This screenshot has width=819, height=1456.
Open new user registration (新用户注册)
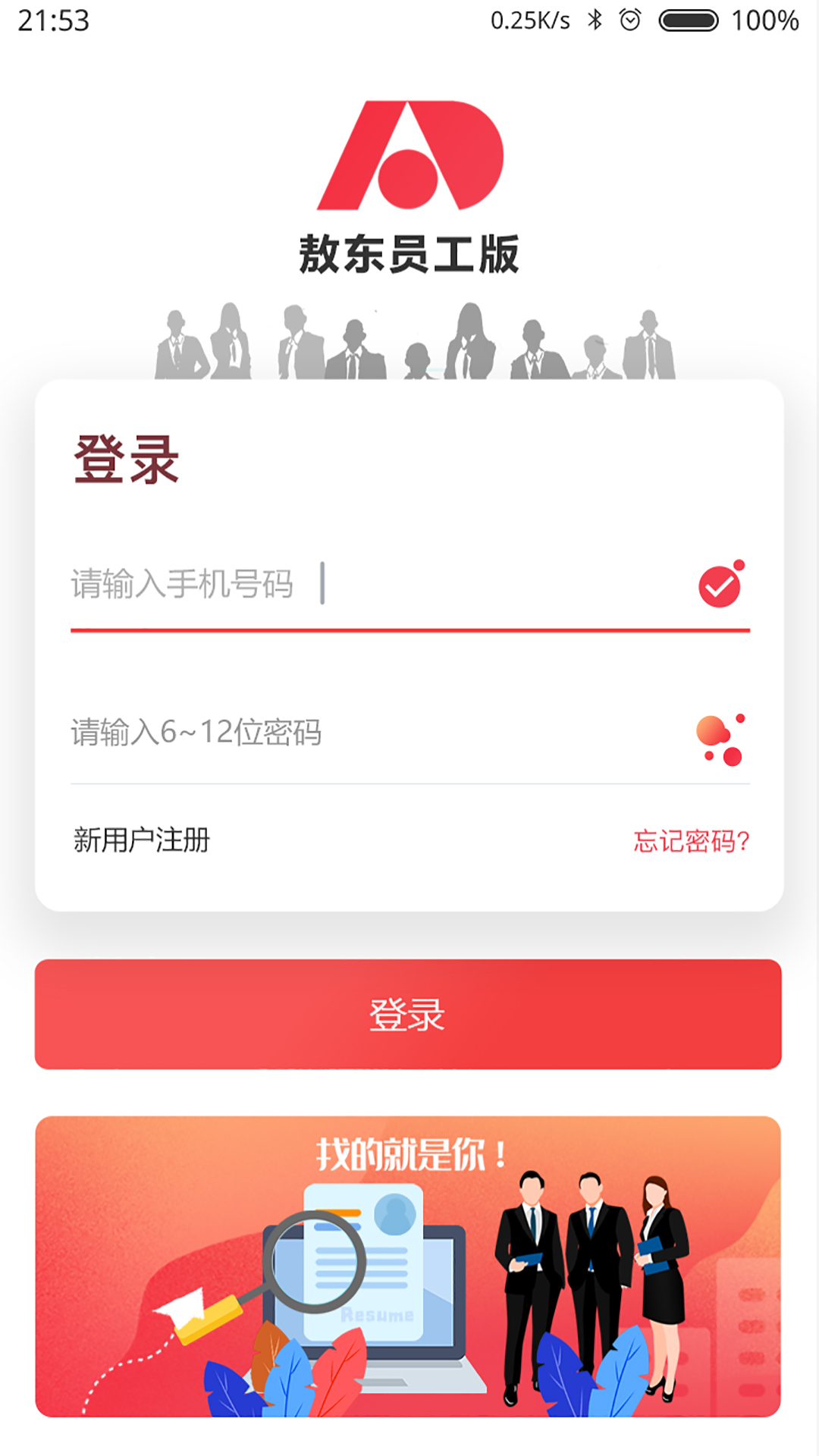click(142, 840)
